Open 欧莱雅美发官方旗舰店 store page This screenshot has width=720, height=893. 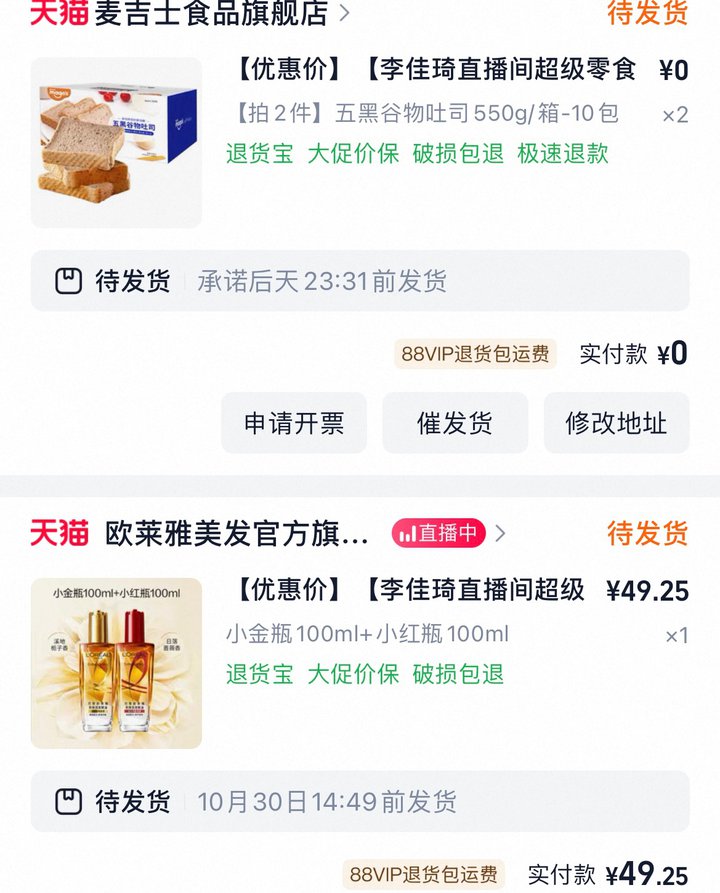[236, 534]
